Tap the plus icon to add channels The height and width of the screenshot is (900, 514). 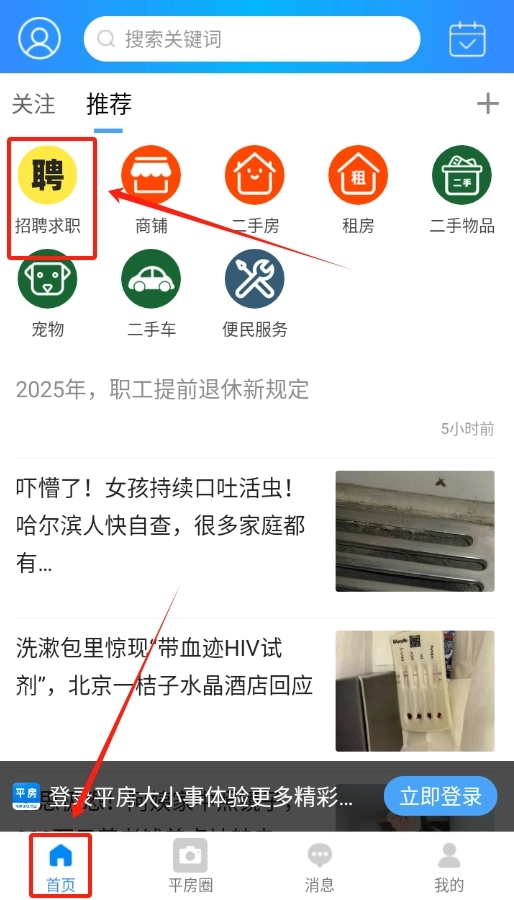488,104
